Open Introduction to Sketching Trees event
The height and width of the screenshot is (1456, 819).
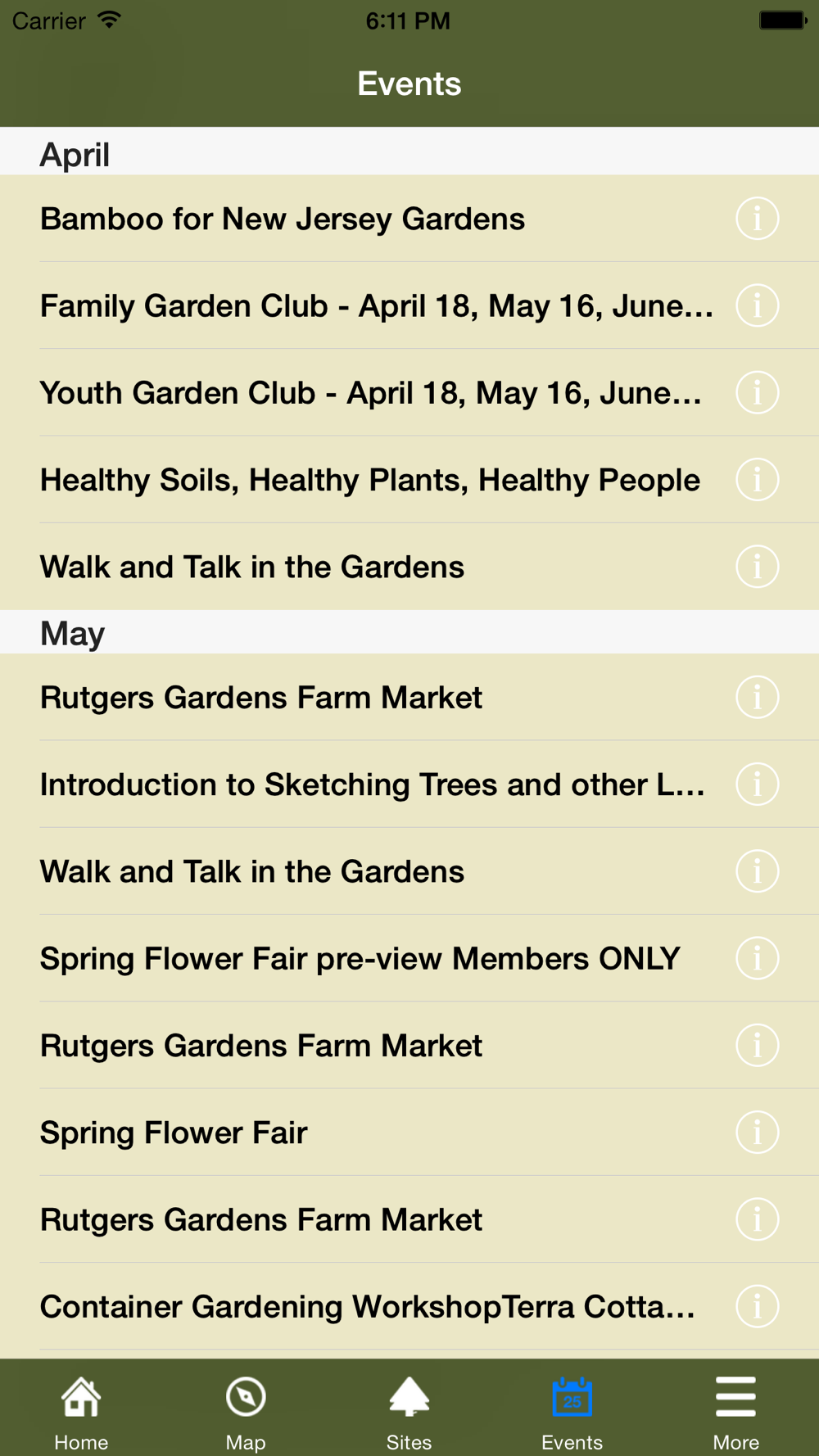pyautogui.click(x=409, y=785)
